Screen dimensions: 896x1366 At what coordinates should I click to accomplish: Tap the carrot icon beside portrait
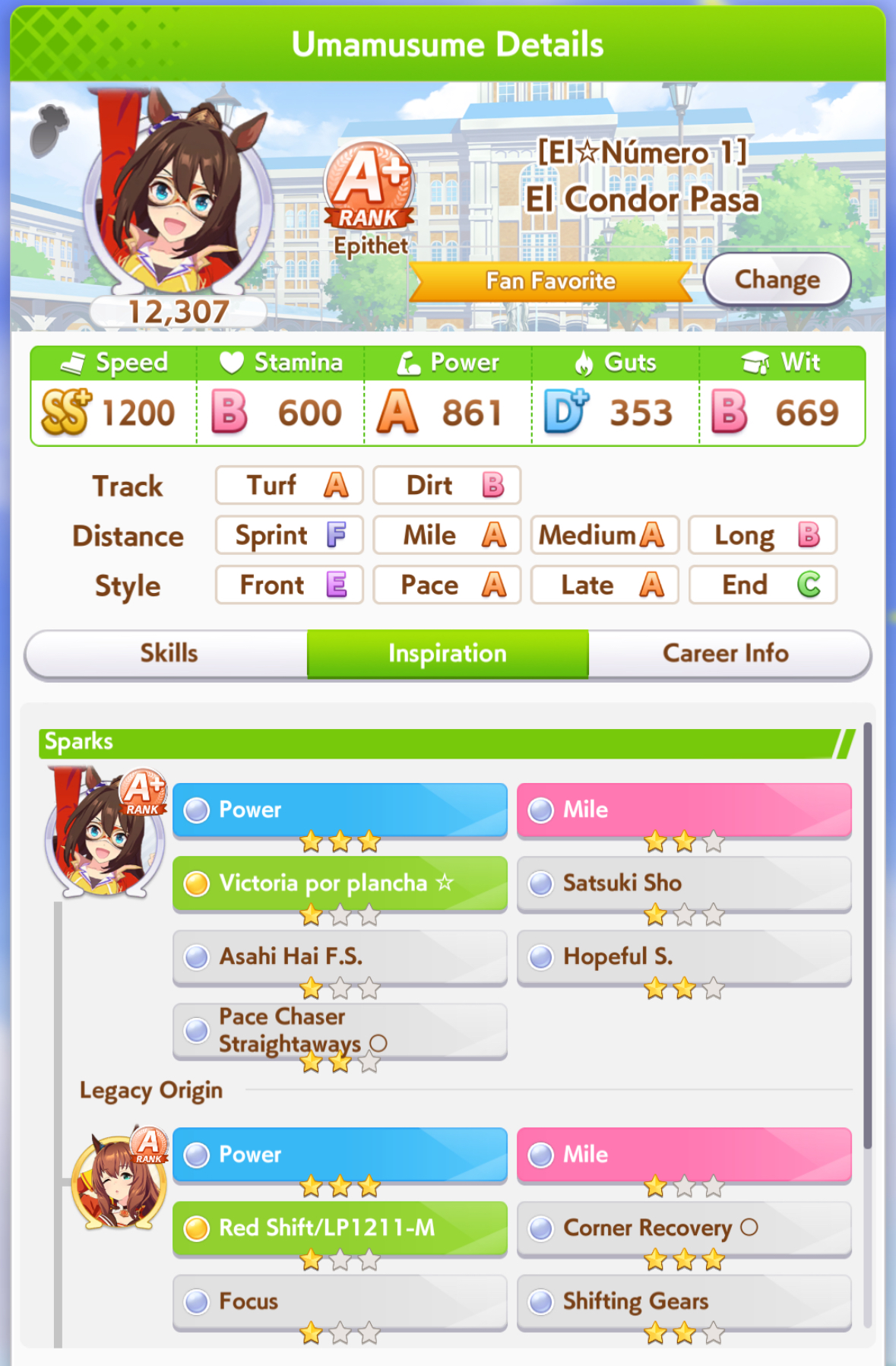pos(49,131)
